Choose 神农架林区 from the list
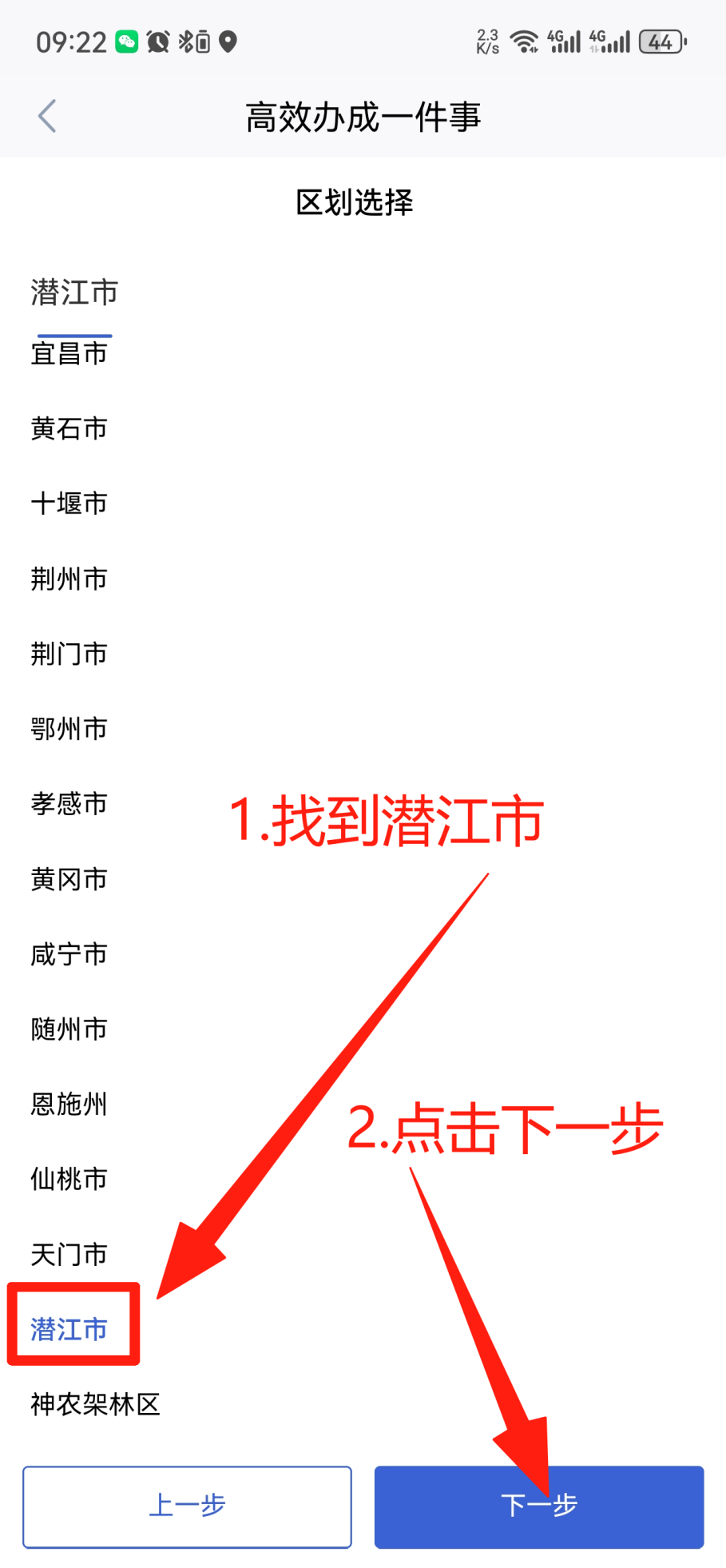The height and width of the screenshot is (1568, 726). [x=96, y=1404]
